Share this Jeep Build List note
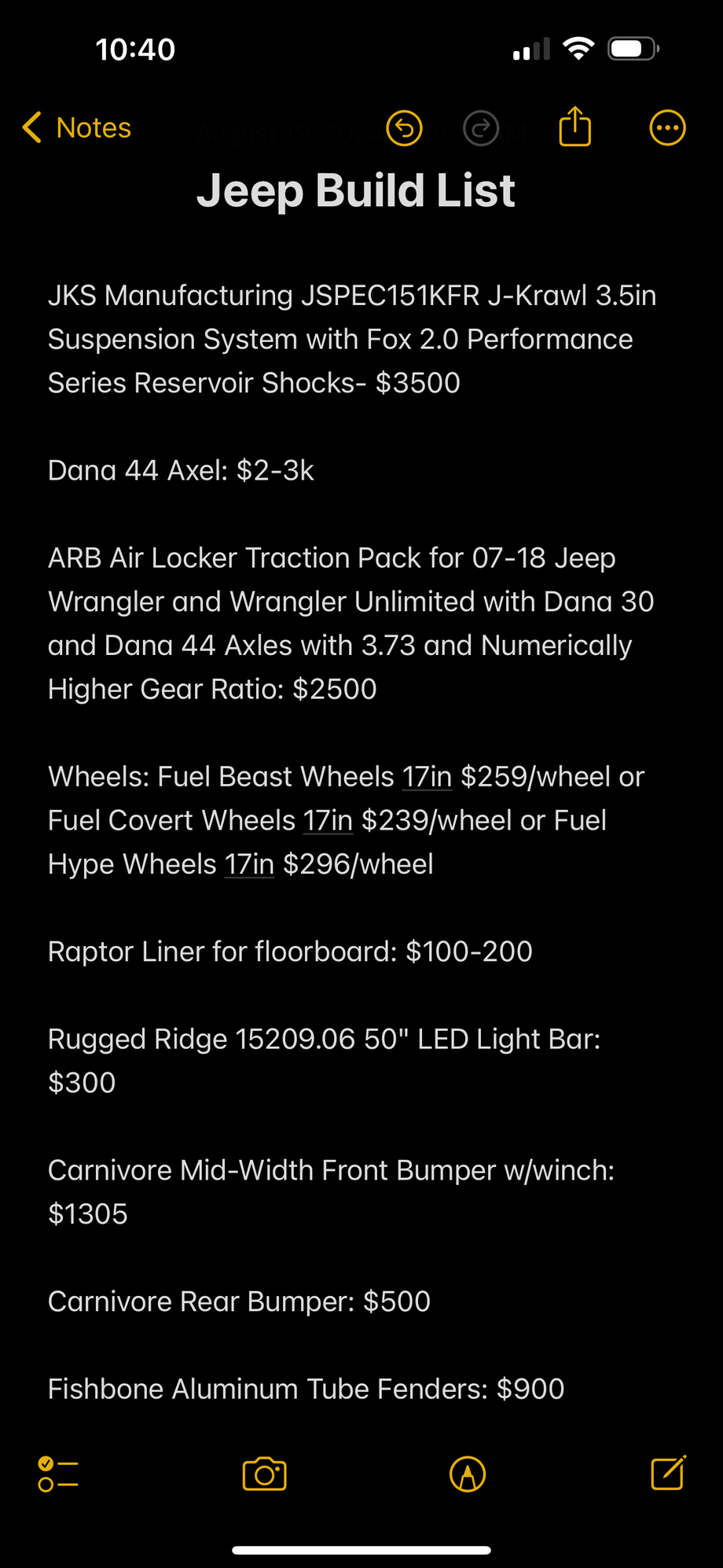Image resolution: width=723 pixels, height=1568 pixels. point(574,127)
